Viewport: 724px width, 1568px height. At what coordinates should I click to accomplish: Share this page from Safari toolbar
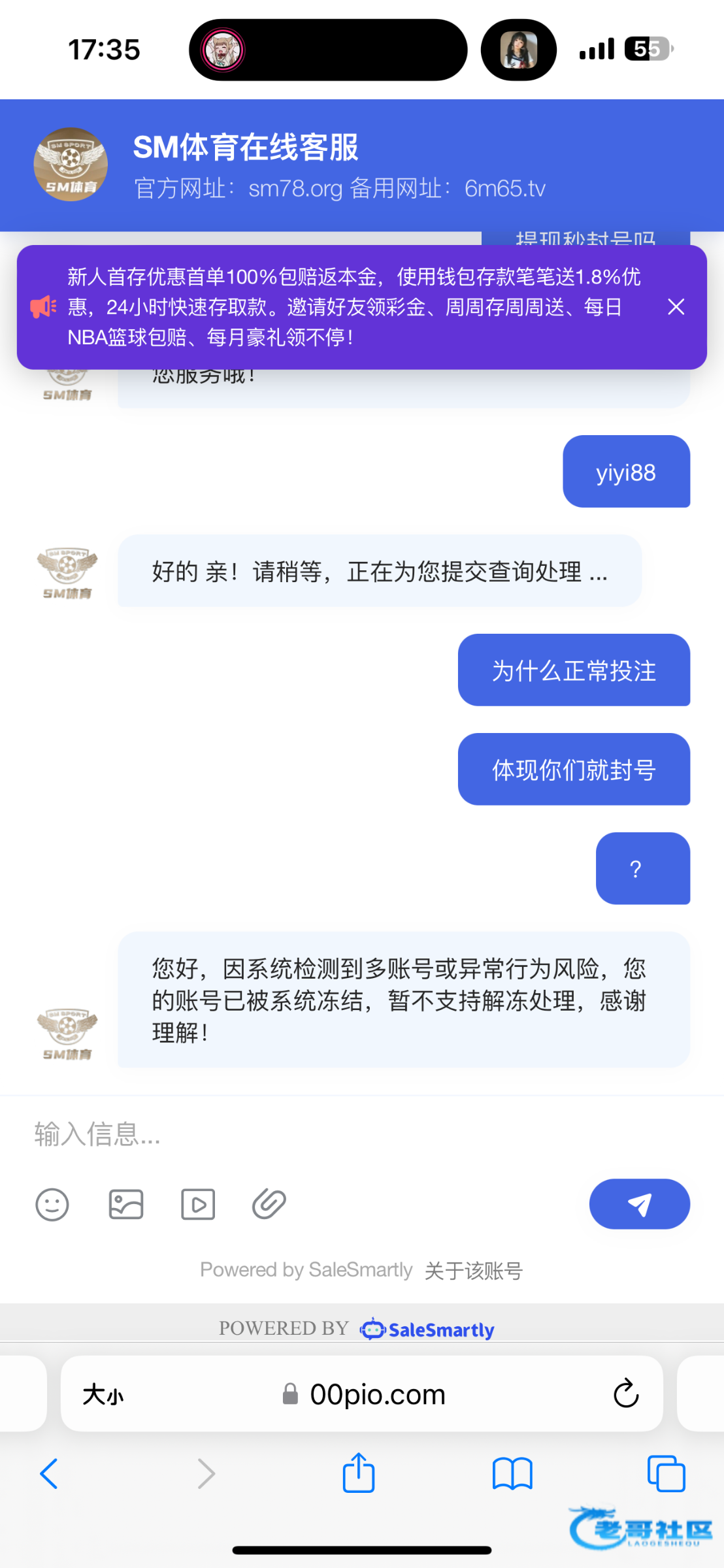click(359, 1473)
